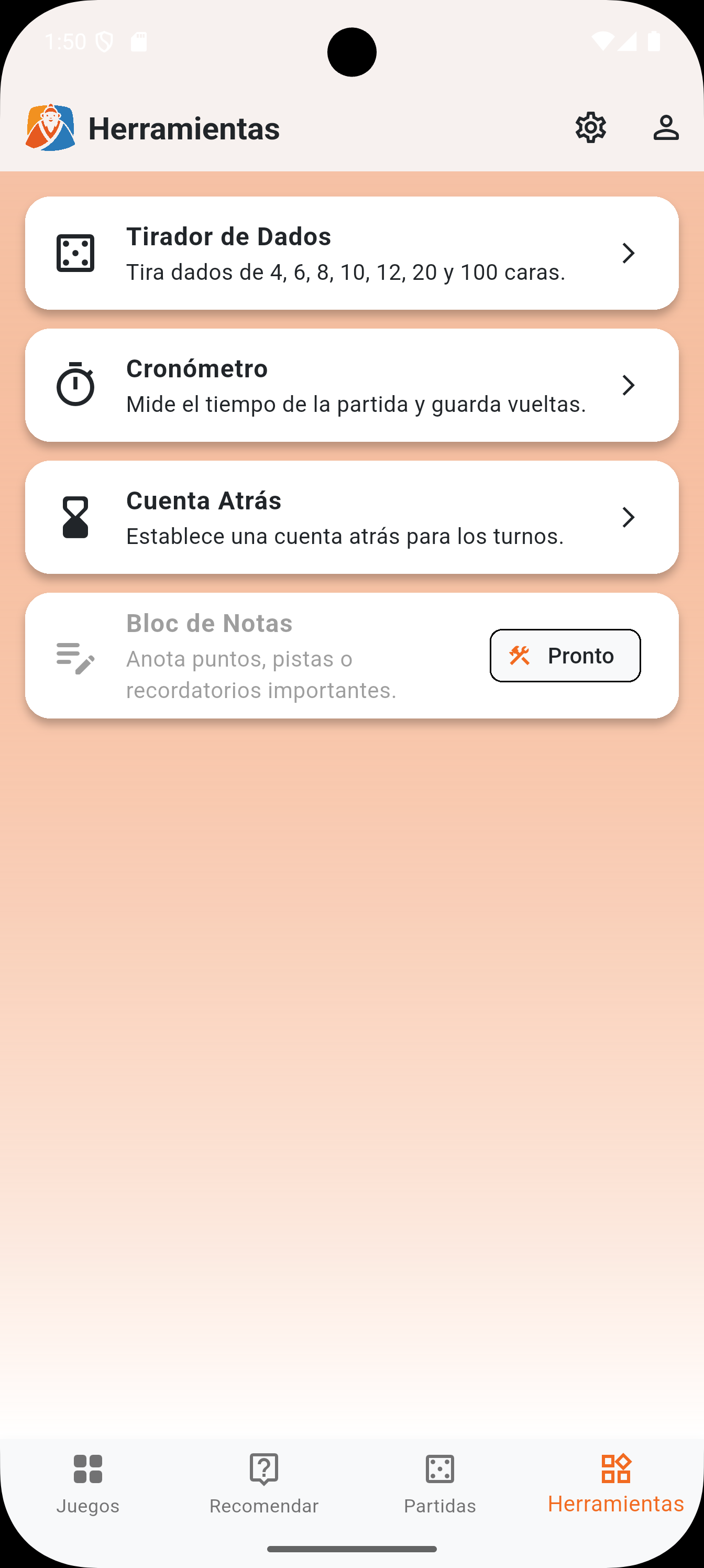Go to the Recomendar tab
The image size is (704, 1568).
point(264,1483)
